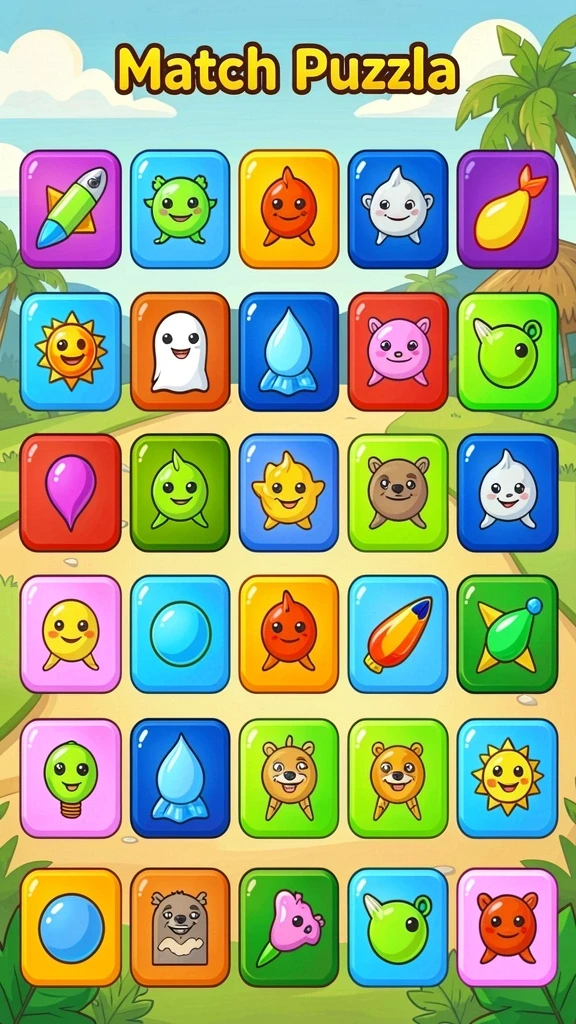The width and height of the screenshot is (576, 1024).
Task: Select the yellow smiley on pink tile
Action: (x=71, y=633)
